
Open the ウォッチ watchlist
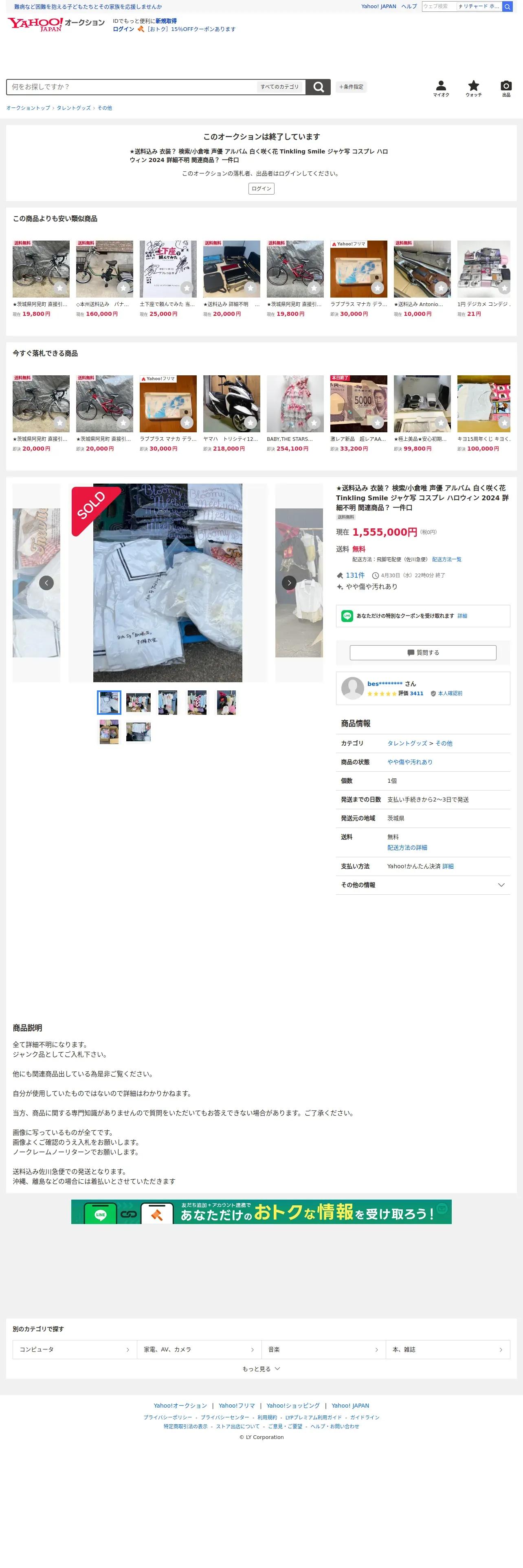(474, 88)
